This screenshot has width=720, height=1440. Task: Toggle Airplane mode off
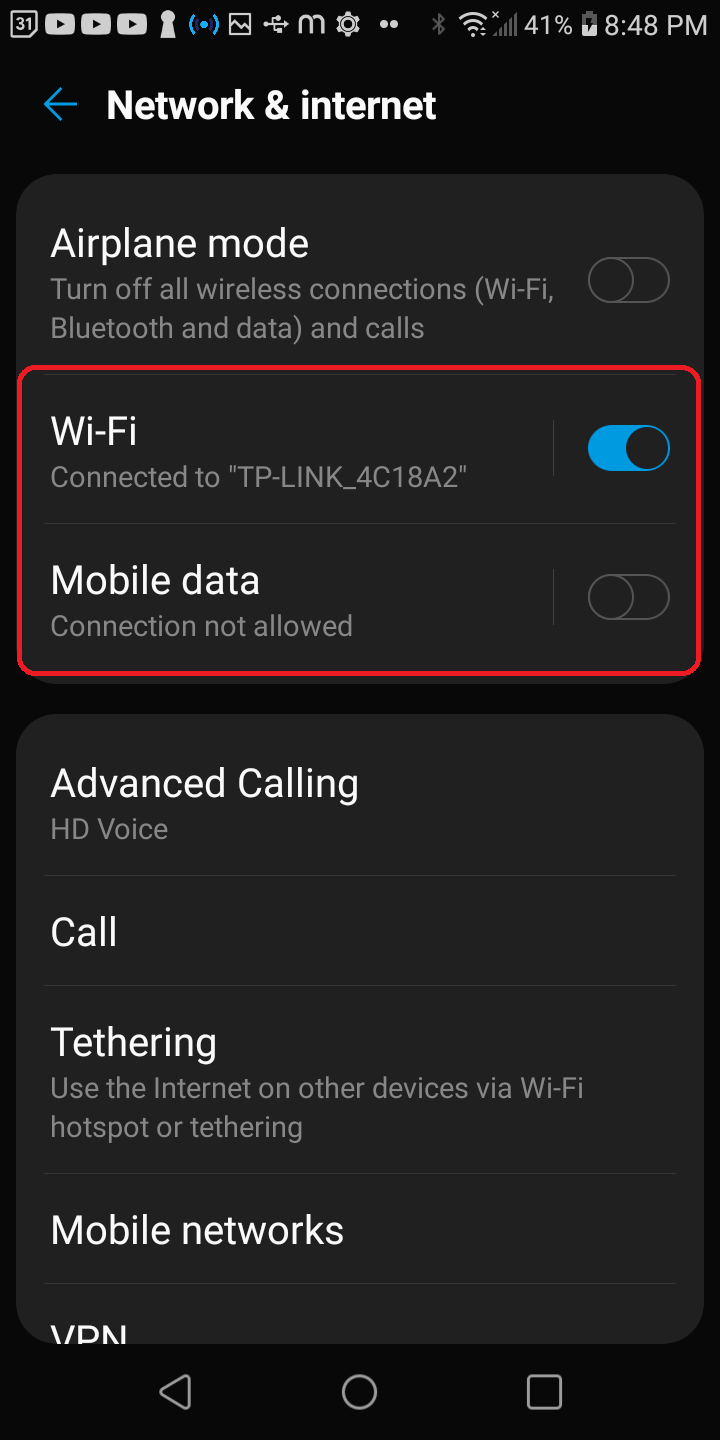[628, 281]
